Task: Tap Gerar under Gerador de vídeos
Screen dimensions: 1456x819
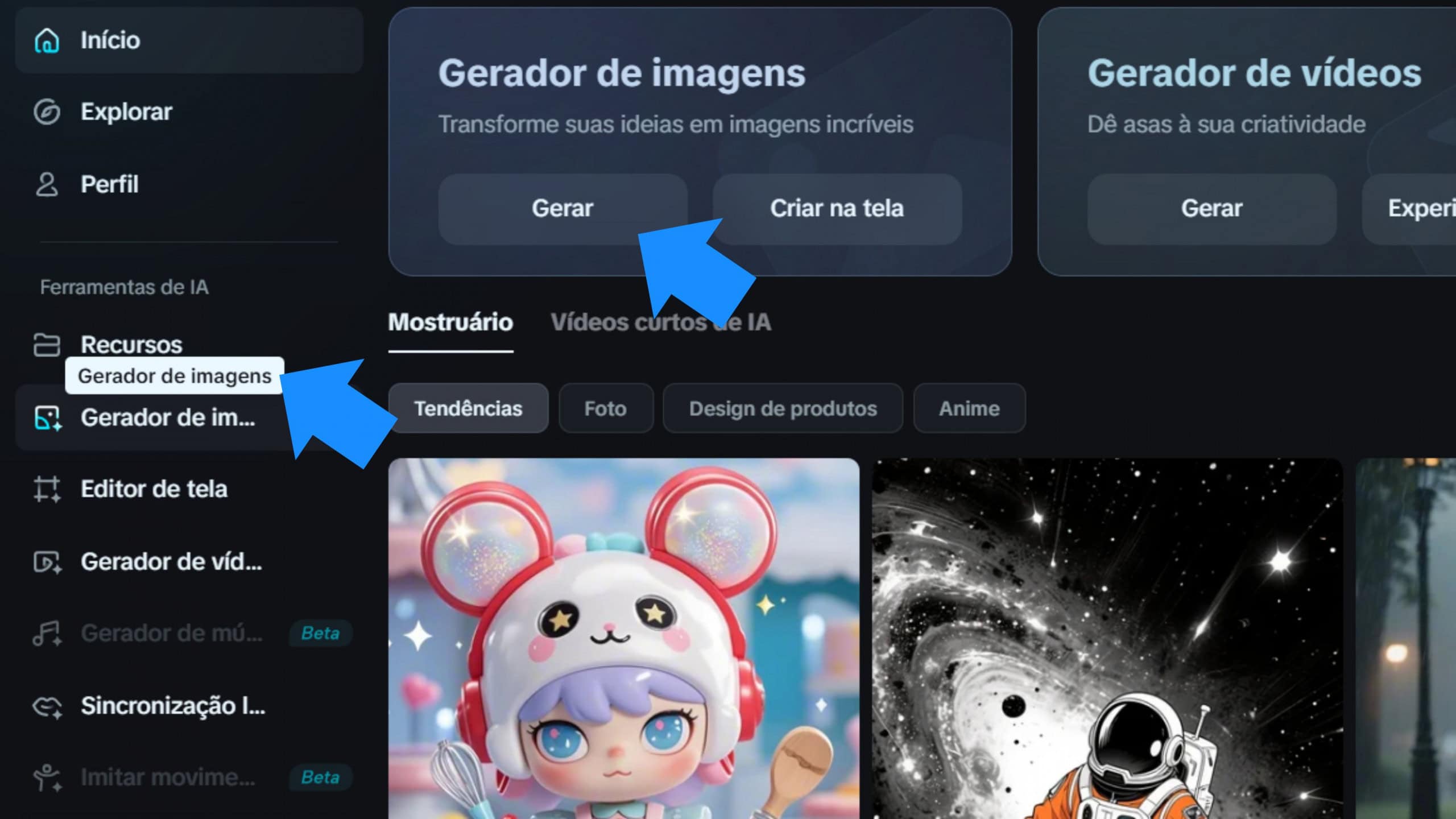Action: tap(1211, 208)
